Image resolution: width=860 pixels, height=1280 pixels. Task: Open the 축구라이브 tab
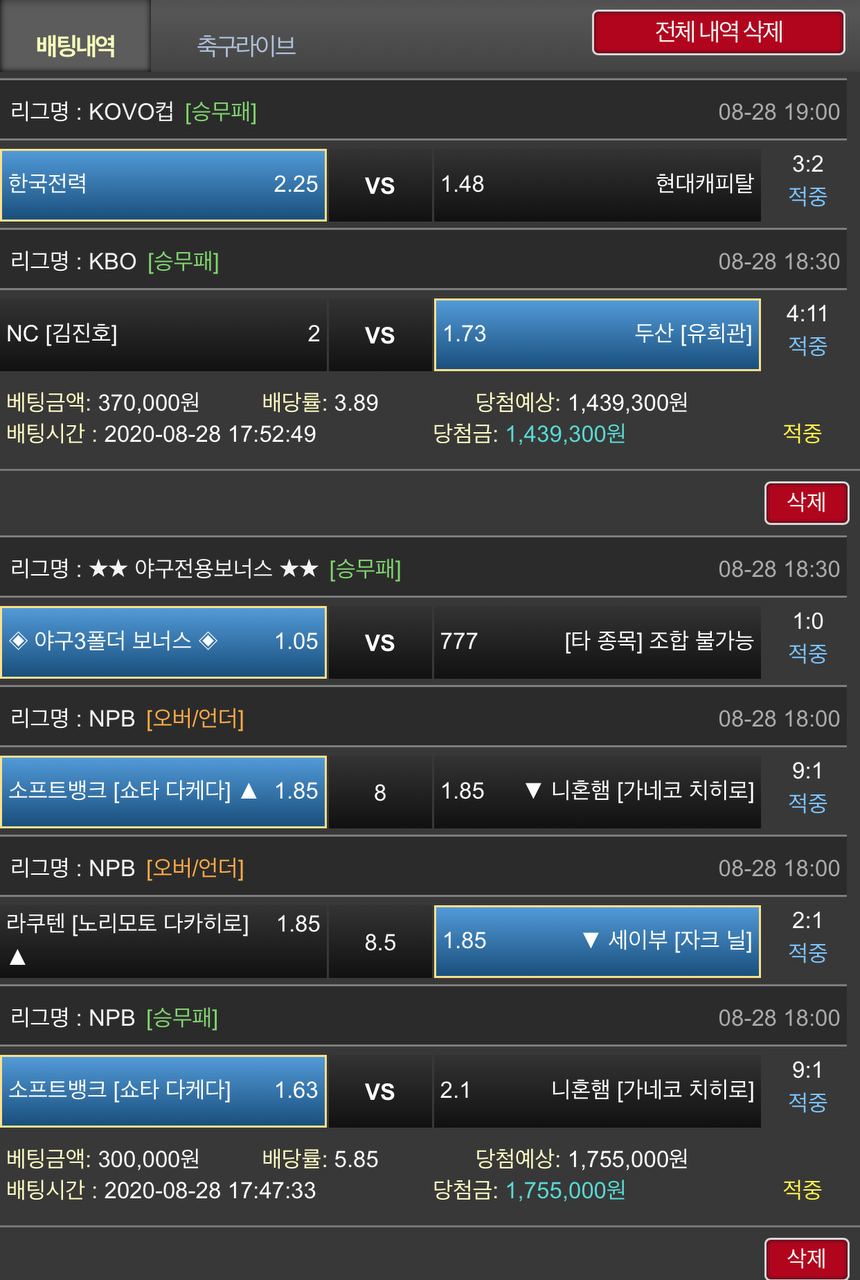coord(246,45)
